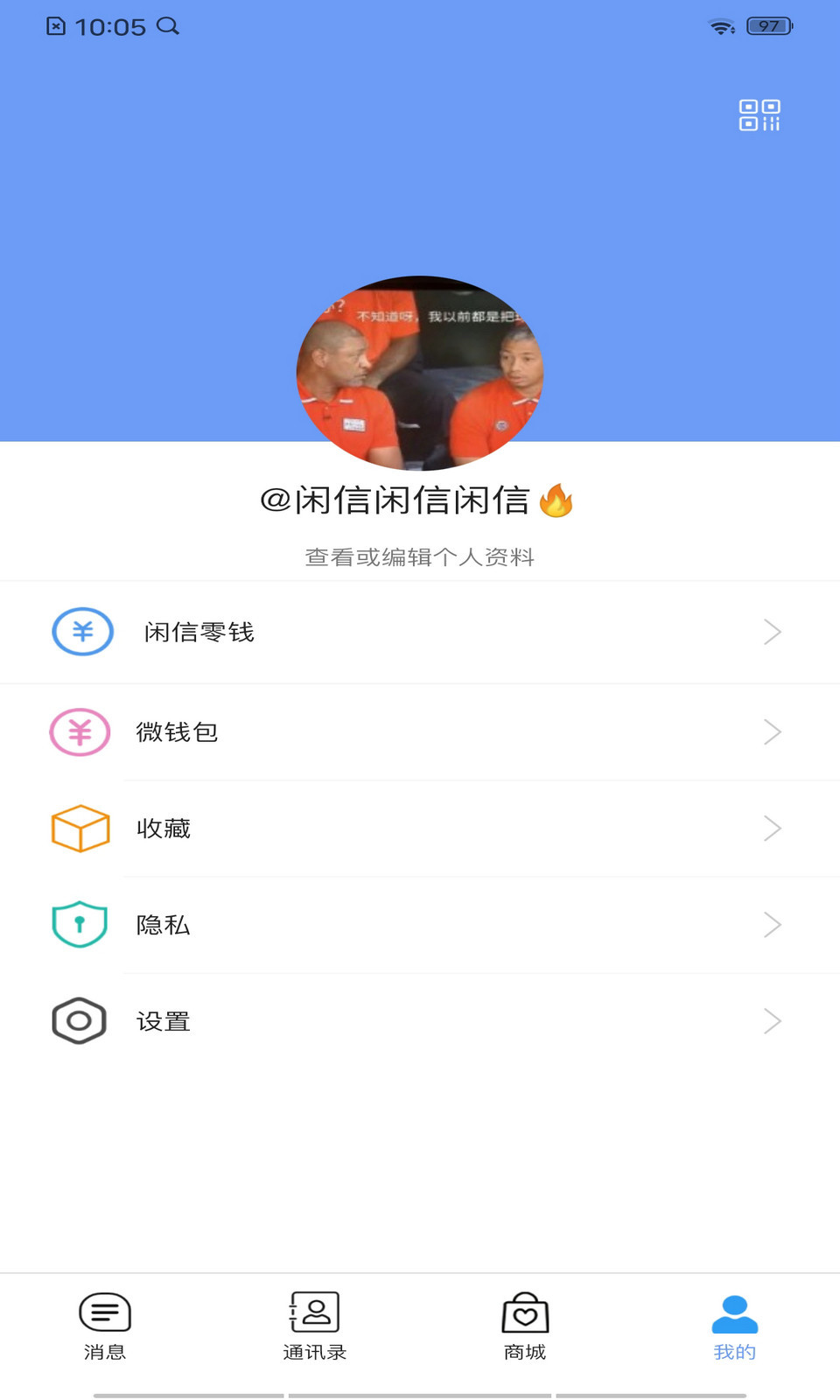The height and width of the screenshot is (1400, 840).
Task: Switch to the 商城 mall tab
Action: coord(525,1326)
